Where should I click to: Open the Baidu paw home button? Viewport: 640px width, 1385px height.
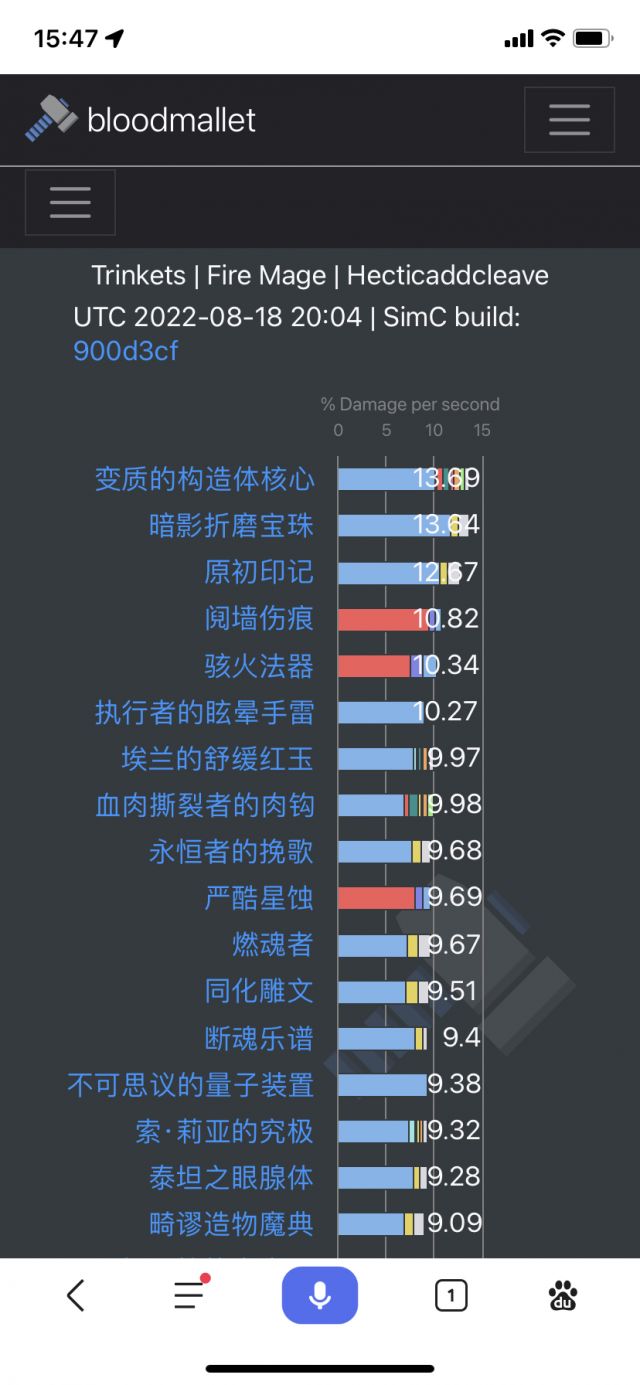563,1296
